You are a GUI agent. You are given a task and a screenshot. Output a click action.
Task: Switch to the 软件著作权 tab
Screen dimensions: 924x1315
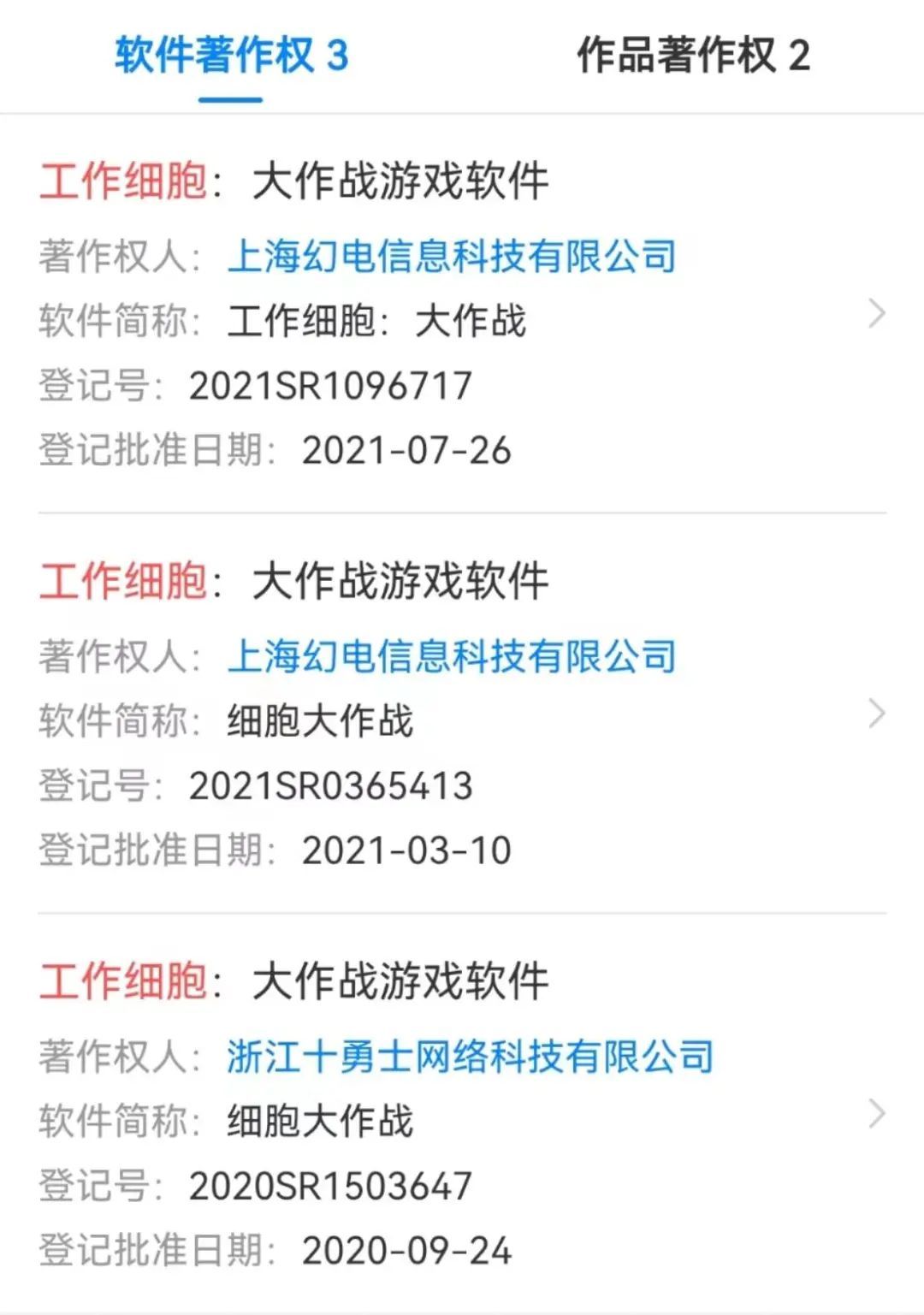[231, 56]
